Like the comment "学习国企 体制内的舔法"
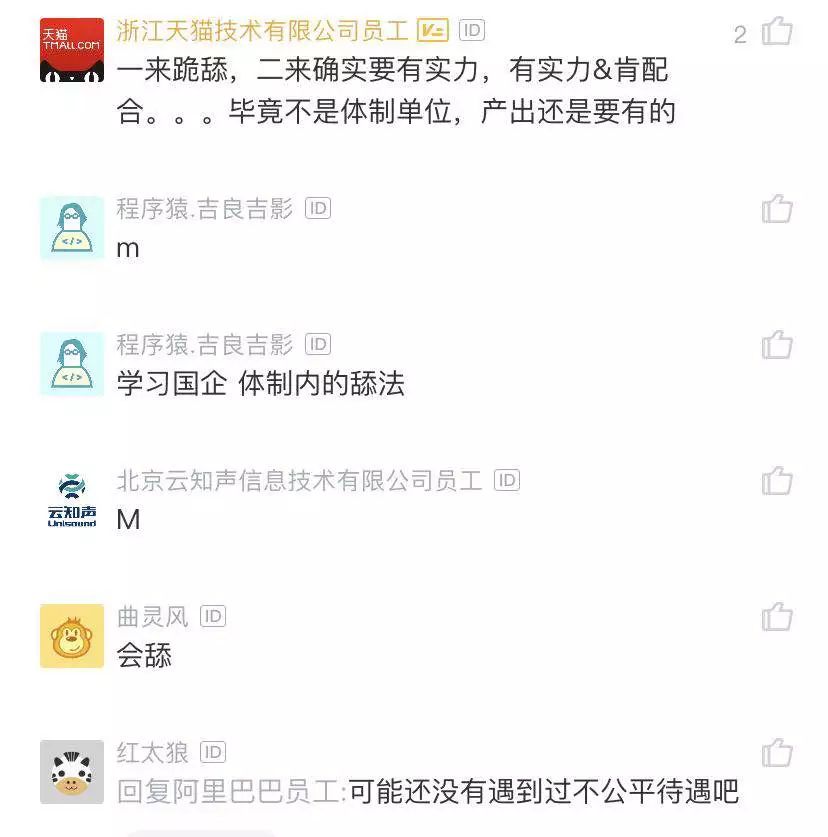The image size is (828, 837). pyautogui.click(x=777, y=345)
